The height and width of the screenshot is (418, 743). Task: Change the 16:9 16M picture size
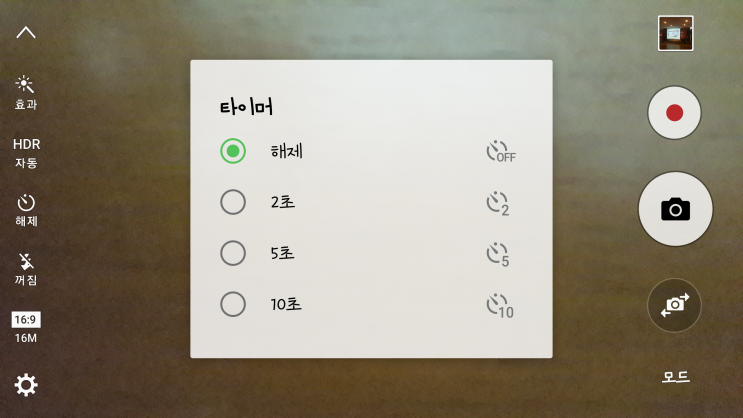click(x=26, y=328)
